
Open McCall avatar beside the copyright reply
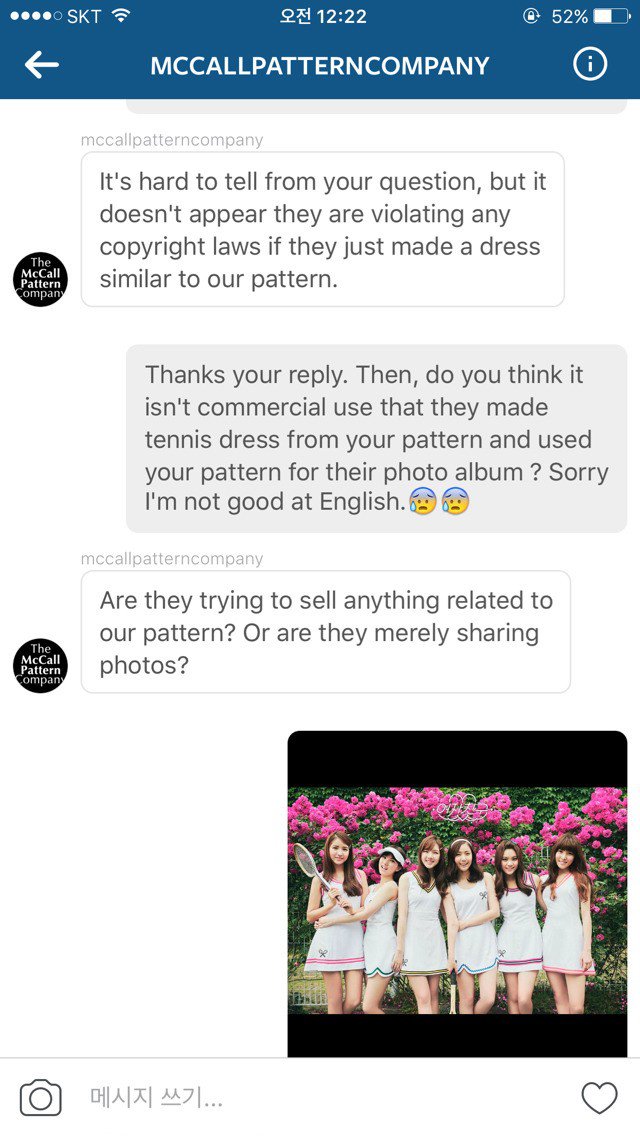(x=41, y=279)
